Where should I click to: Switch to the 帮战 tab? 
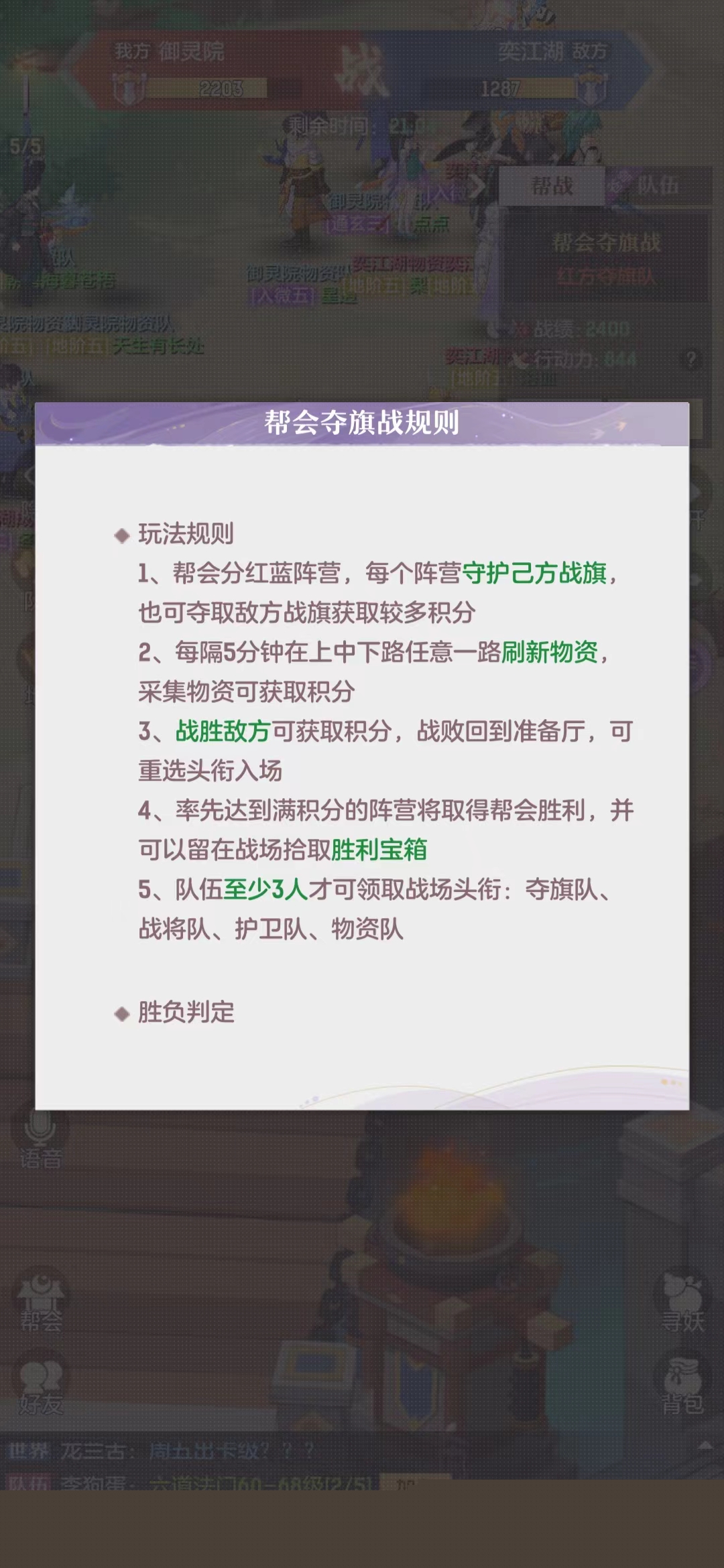[552, 186]
